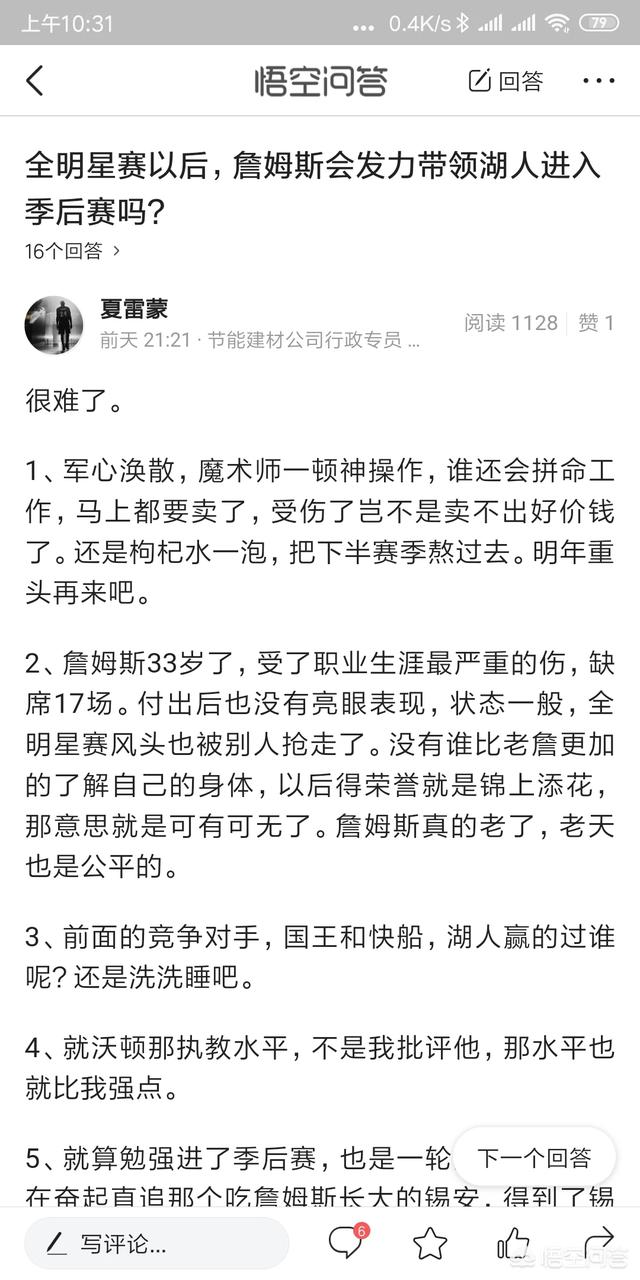This screenshot has width=640, height=1280.
Task: Like this answer with thumbs-up icon
Action: pyautogui.click(x=513, y=1244)
